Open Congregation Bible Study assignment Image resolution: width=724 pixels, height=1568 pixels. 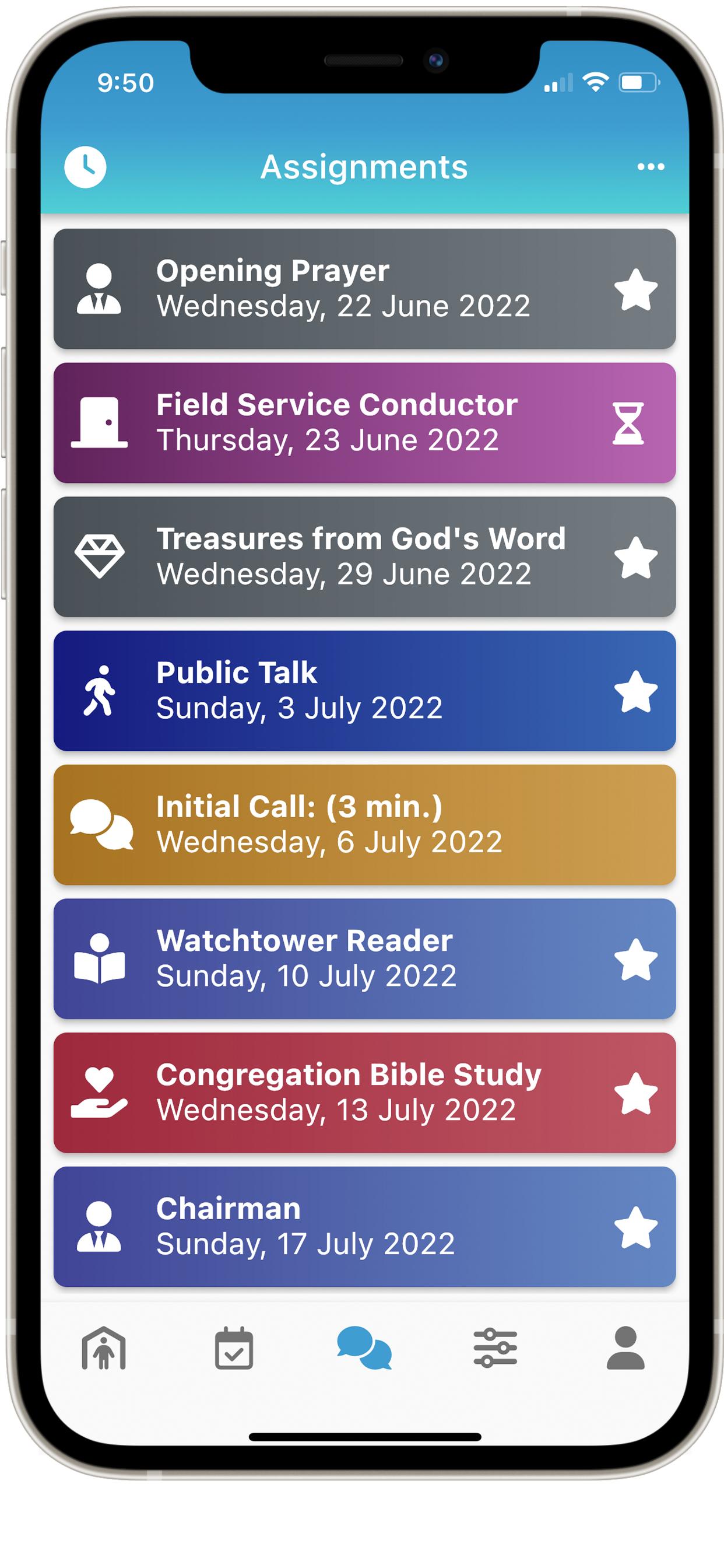[364, 1093]
